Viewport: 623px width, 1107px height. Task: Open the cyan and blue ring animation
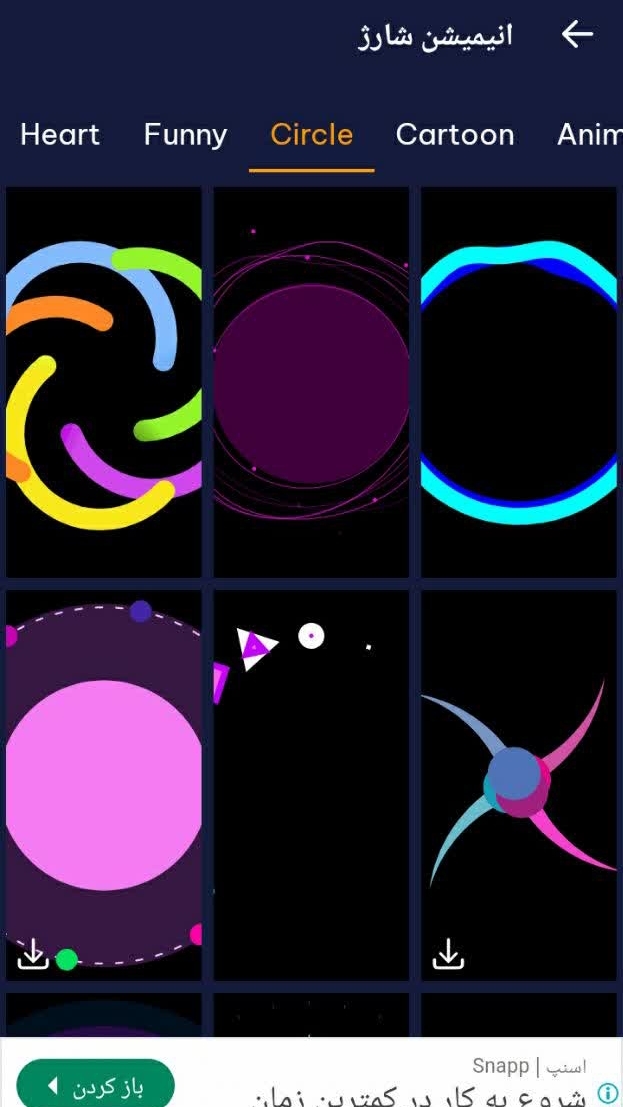tap(518, 382)
